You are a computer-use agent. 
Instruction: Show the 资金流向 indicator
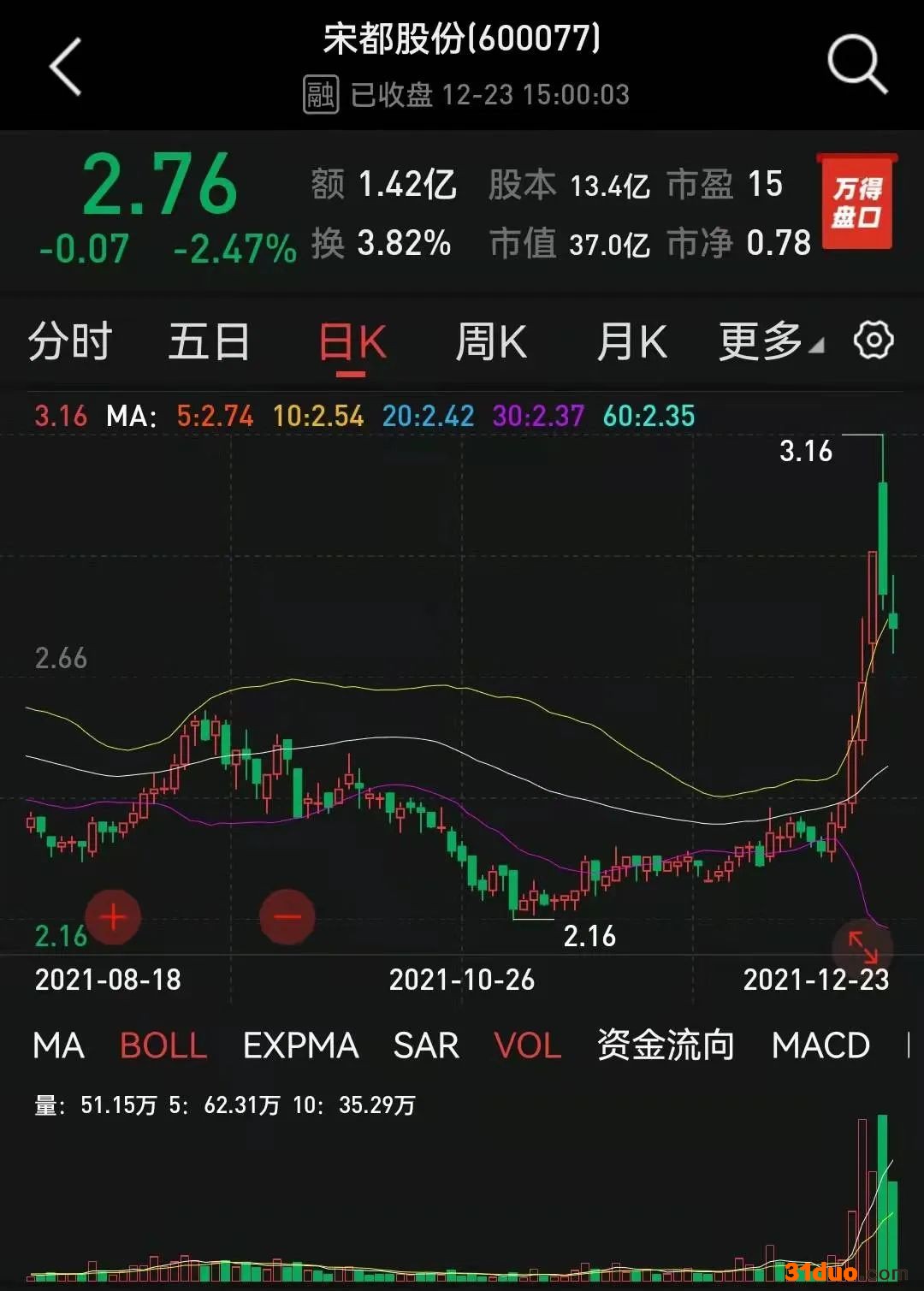666,1045
